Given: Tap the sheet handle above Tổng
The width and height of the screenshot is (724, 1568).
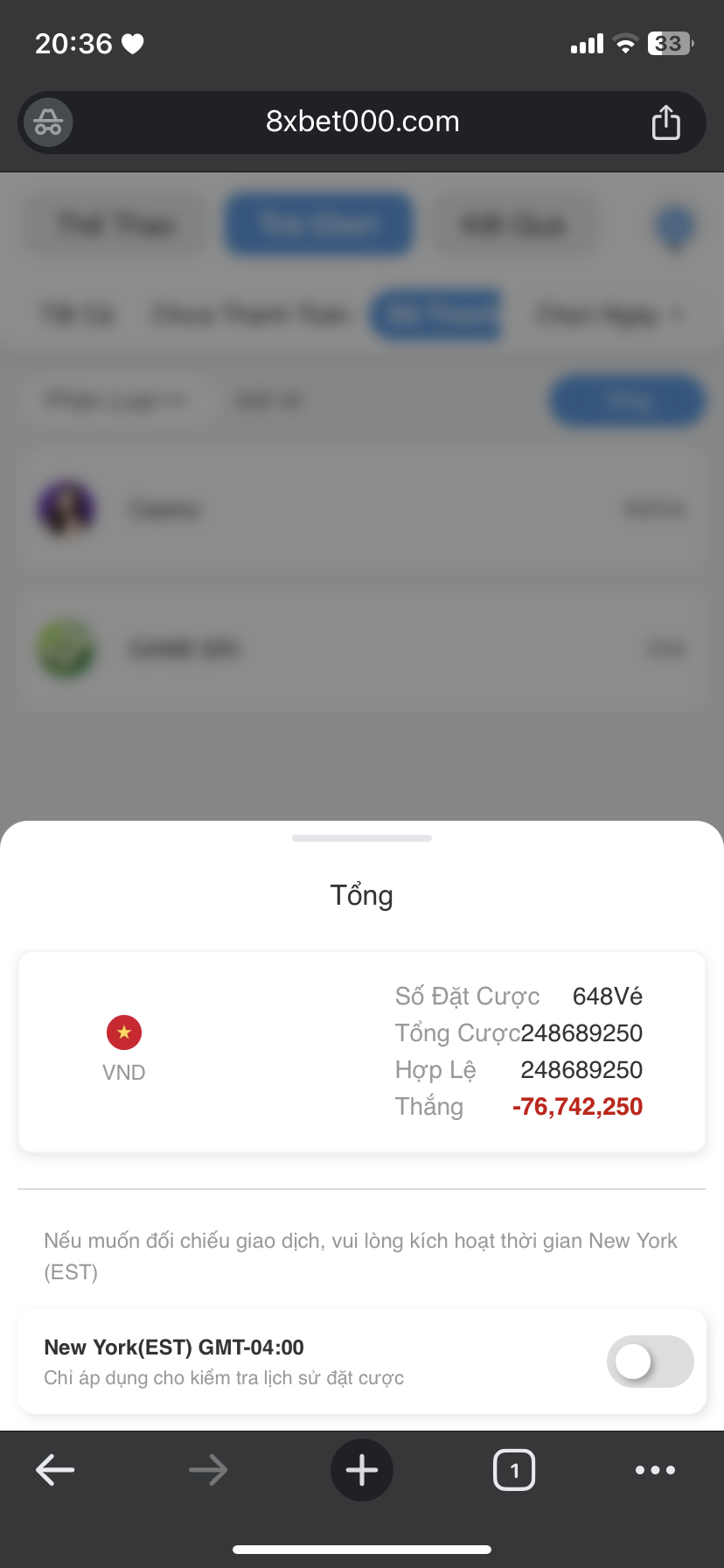Looking at the screenshot, I should 362,838.
